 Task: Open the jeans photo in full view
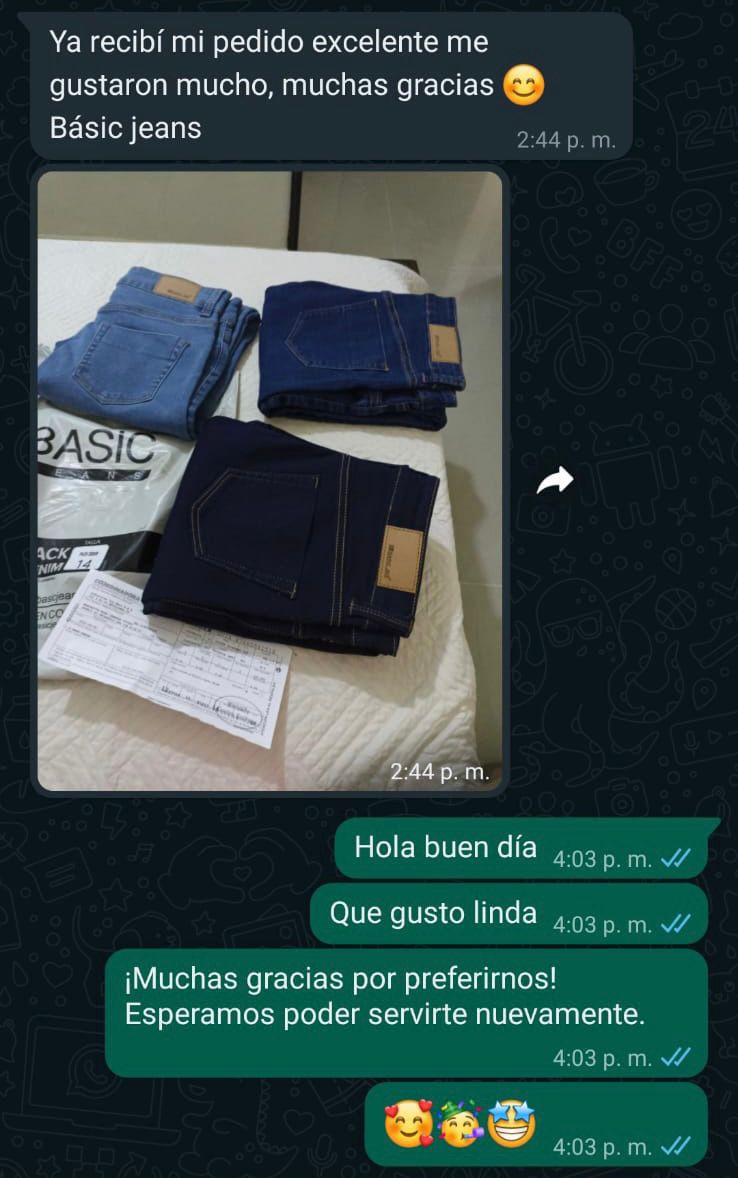point(270,480)
